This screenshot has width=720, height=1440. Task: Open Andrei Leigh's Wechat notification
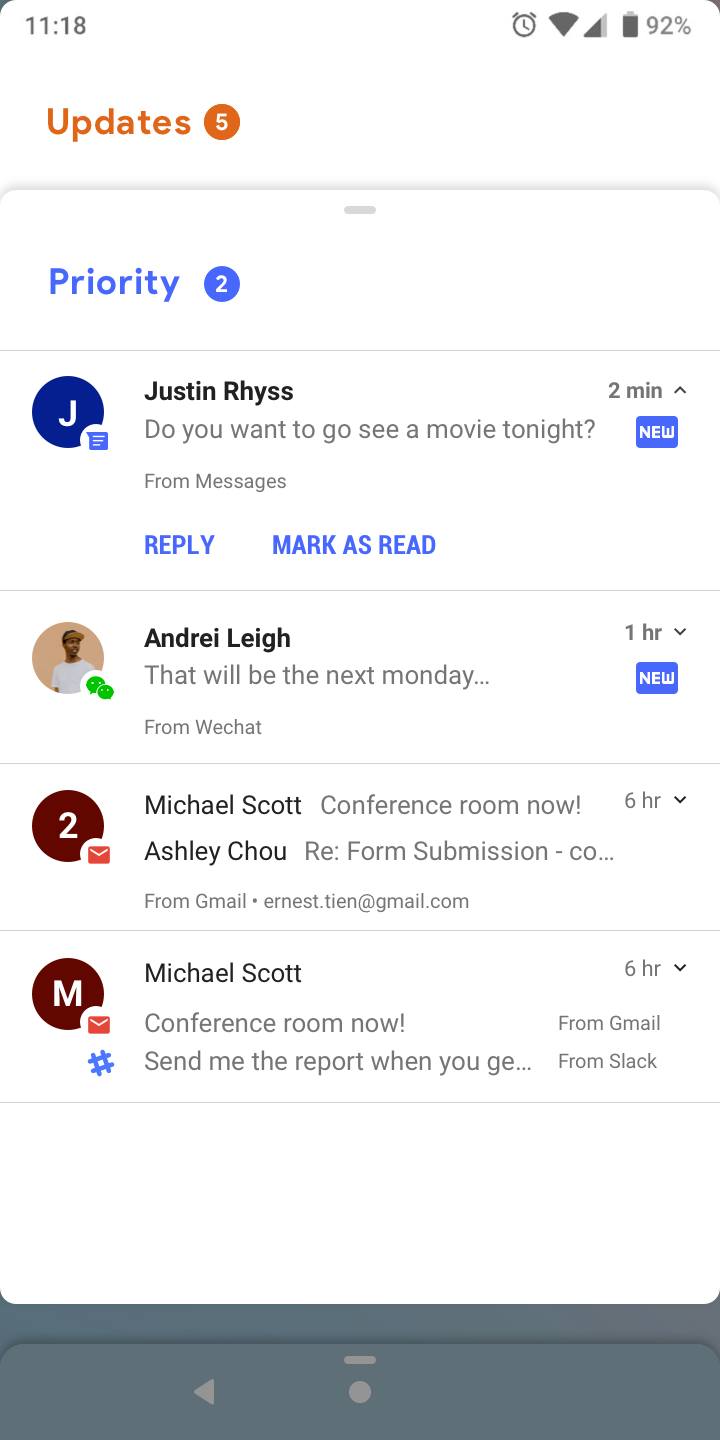pos(316,675)
